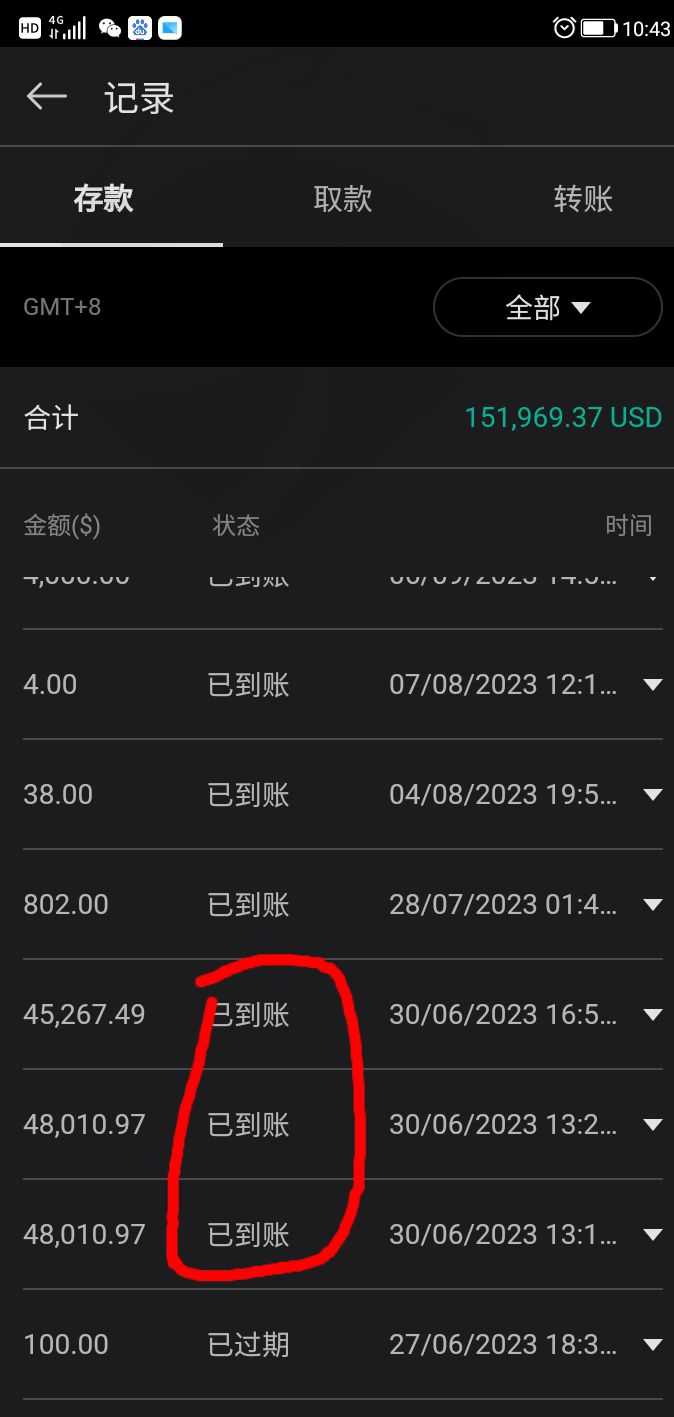The width and height of the screenshot is (674, 1417).
Task: Open the 全部 filter dropdown
Action: tap(548, 307)
